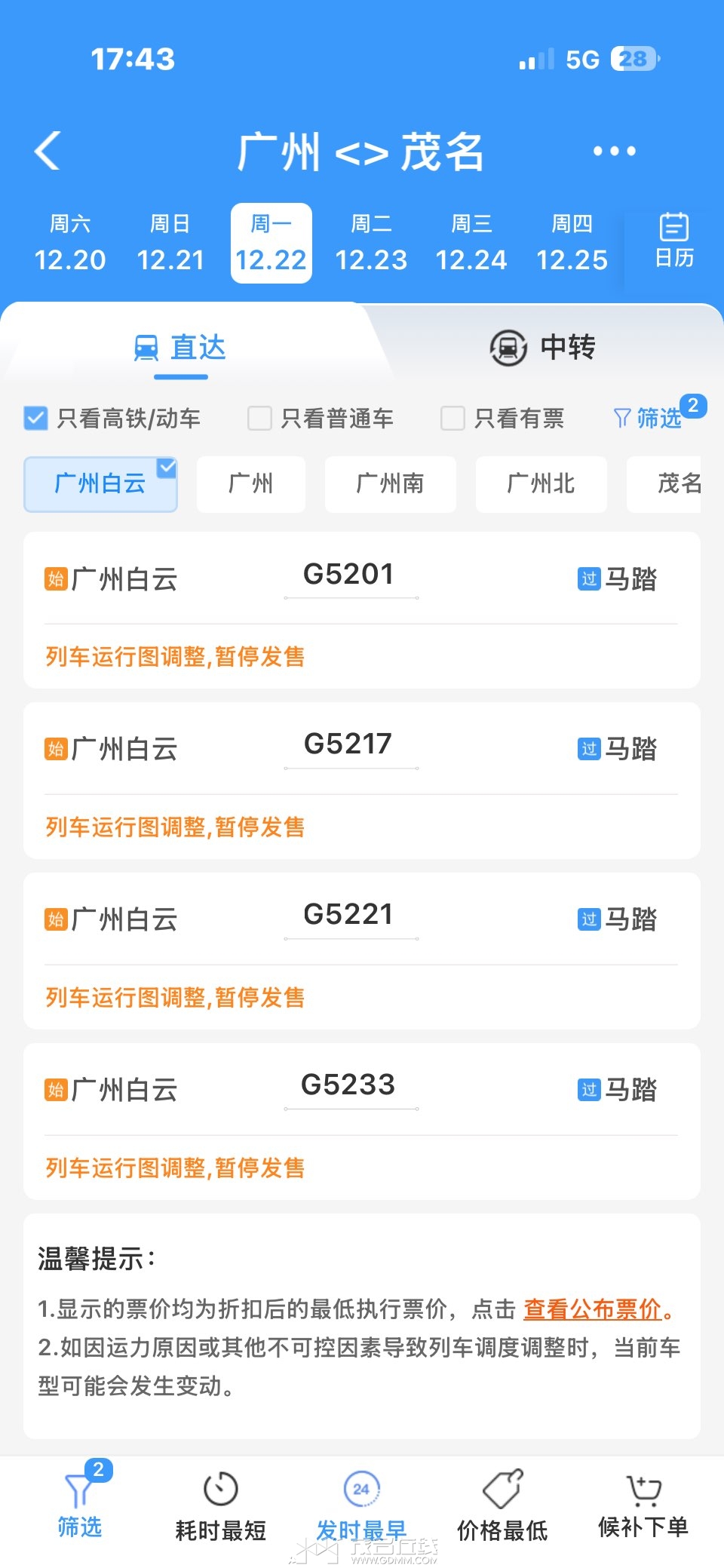Select date 周日 12.21
This screenshot has width=724, height=1568.
(x=170, y=243)
